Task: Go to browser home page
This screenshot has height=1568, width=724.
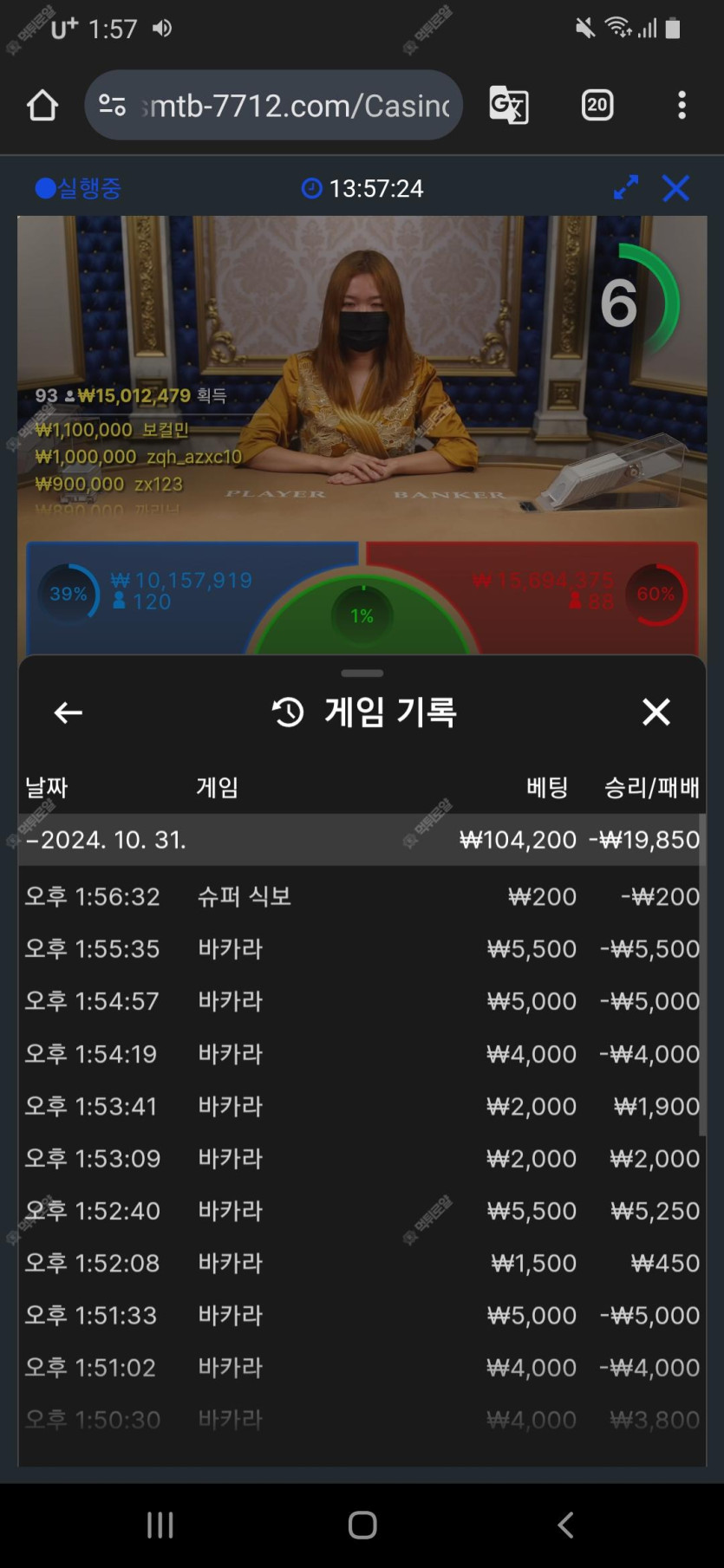Action: 42,106
